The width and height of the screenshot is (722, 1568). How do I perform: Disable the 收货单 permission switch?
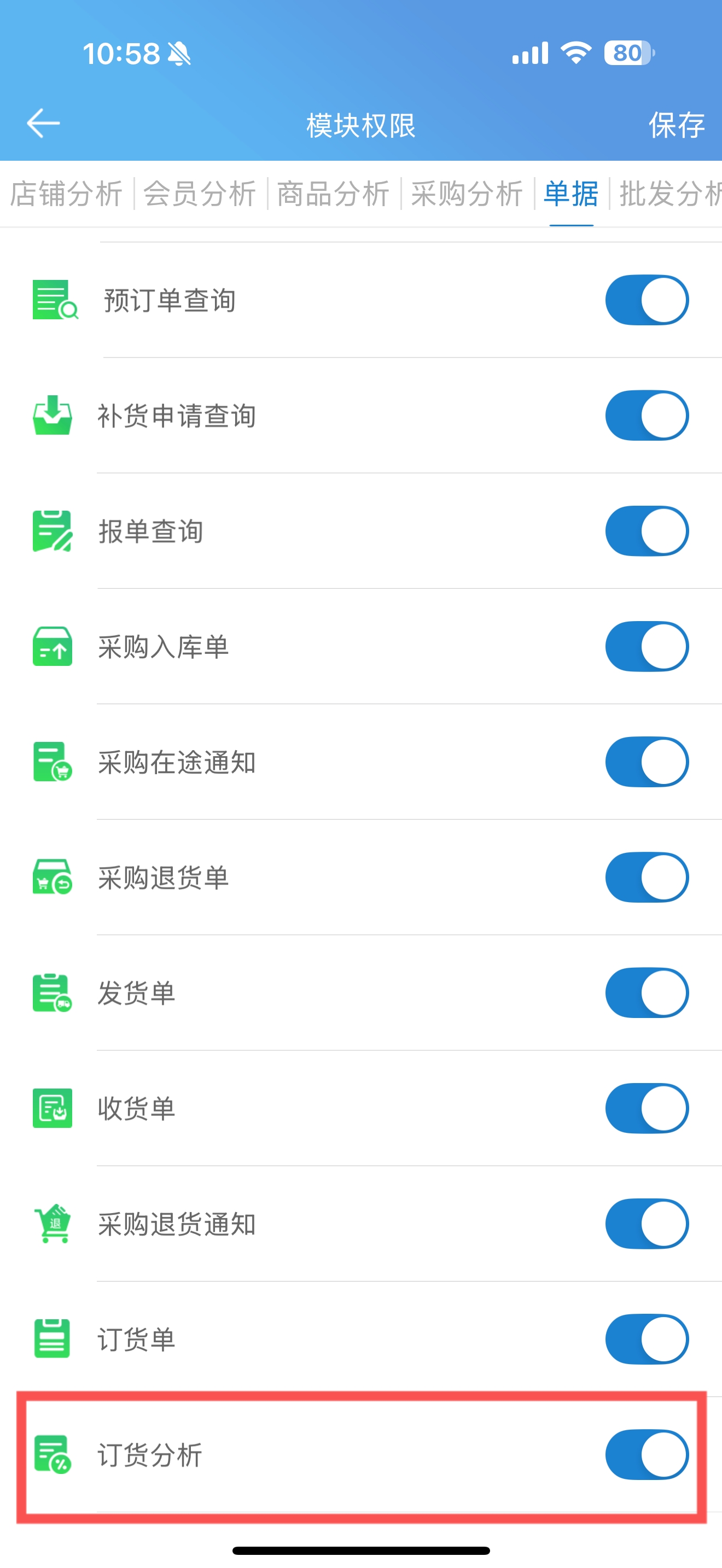(647, 1108)
